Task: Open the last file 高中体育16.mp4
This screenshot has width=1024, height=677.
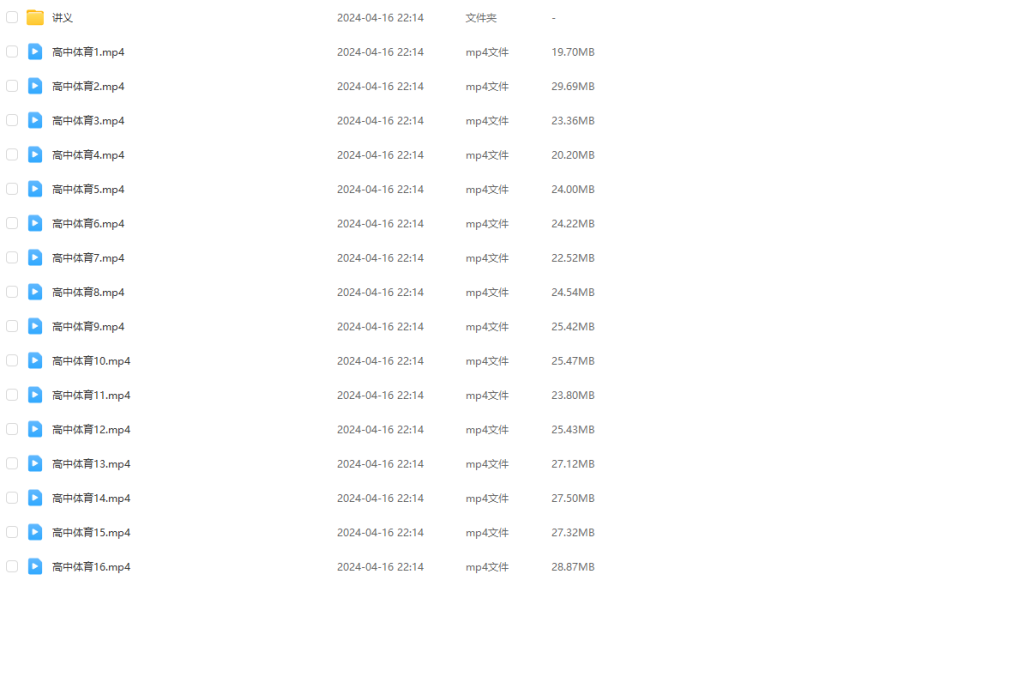Action: tap(91, 567)
